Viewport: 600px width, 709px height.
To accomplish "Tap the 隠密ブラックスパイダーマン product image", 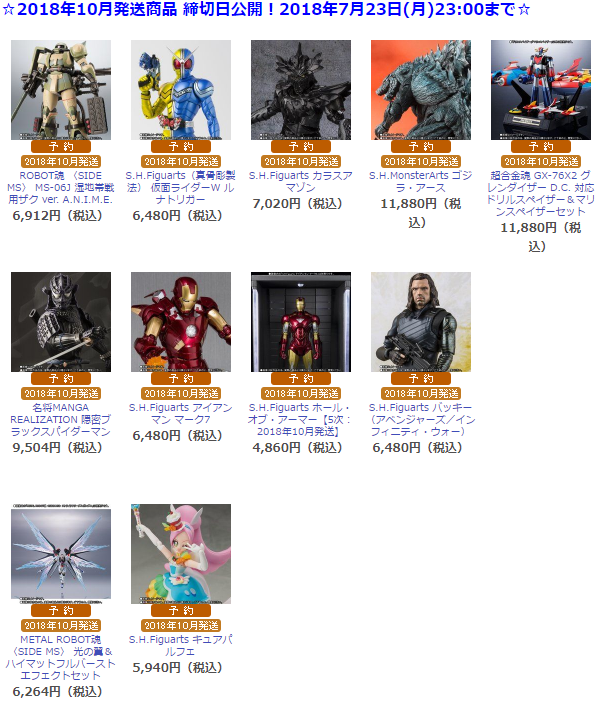I will point(60,321).
